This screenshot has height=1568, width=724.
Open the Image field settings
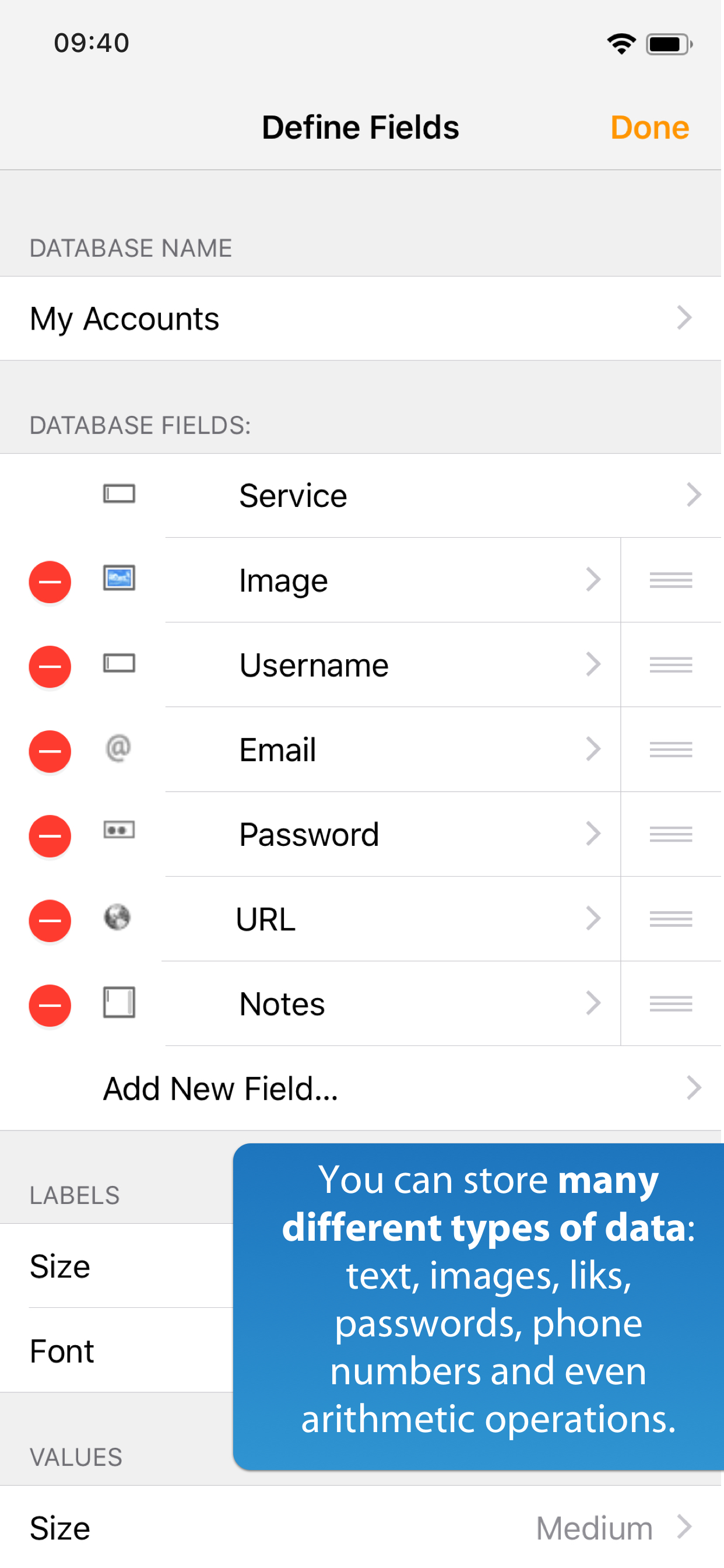pos(392,579)
